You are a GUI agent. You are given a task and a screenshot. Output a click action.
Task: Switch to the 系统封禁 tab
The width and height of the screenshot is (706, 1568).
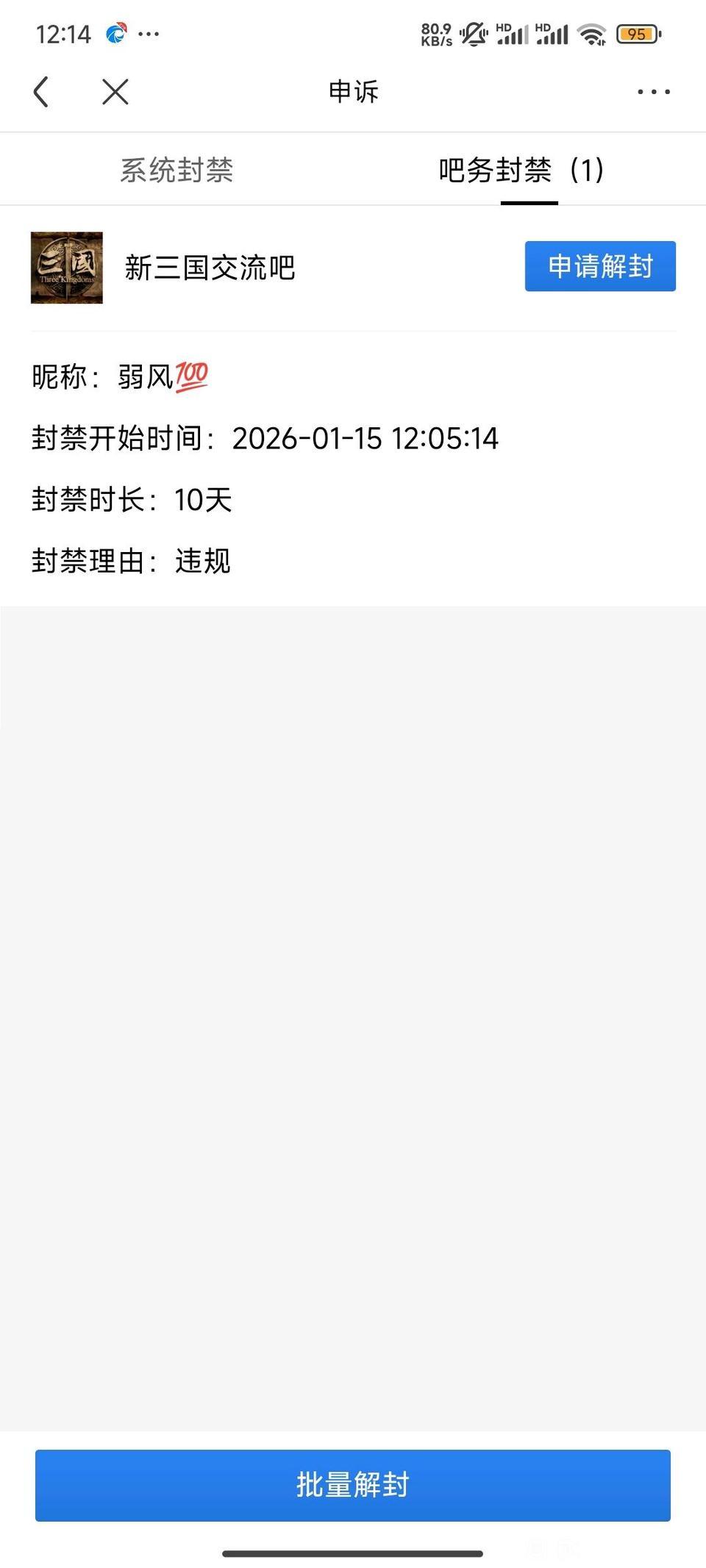(x=176, y=171)
